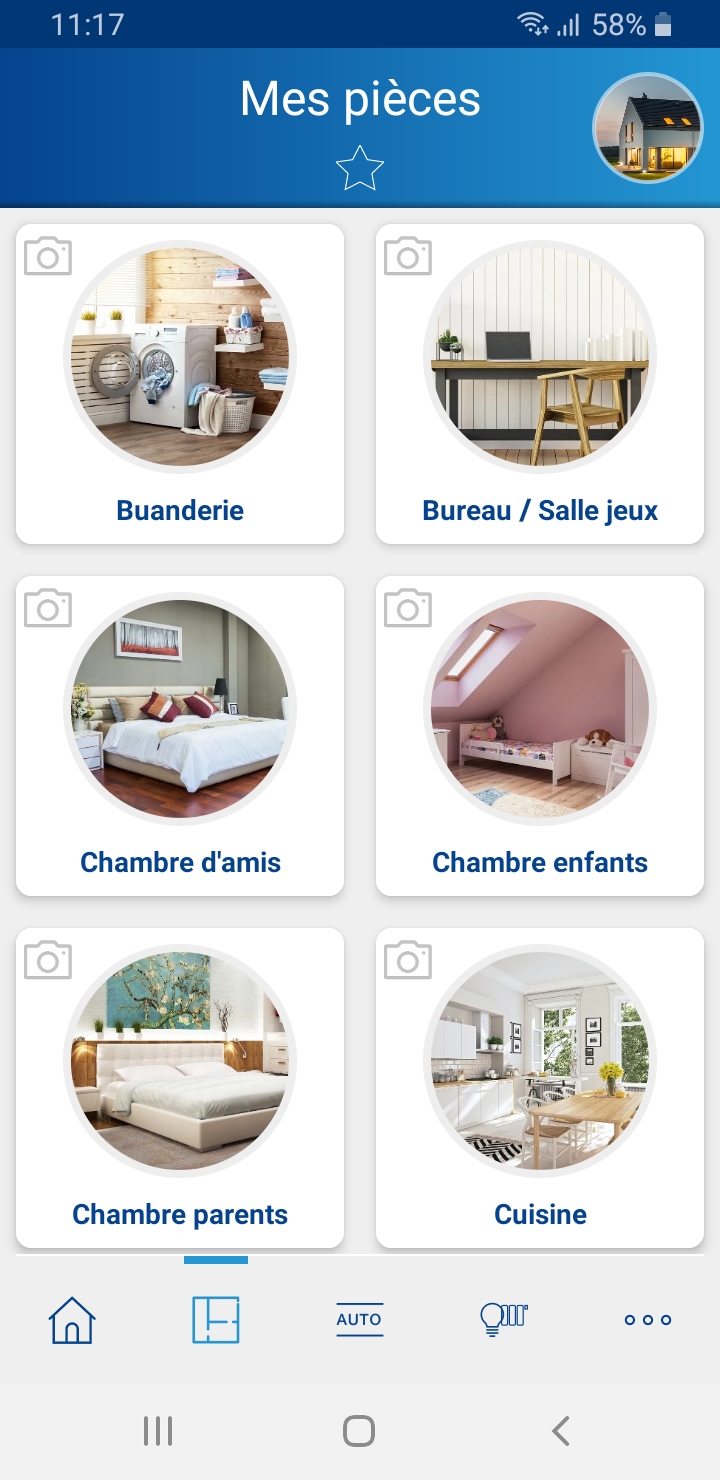Open the Buanderie room card
This screenshot has width=720, height=1480.
(180, 385)
